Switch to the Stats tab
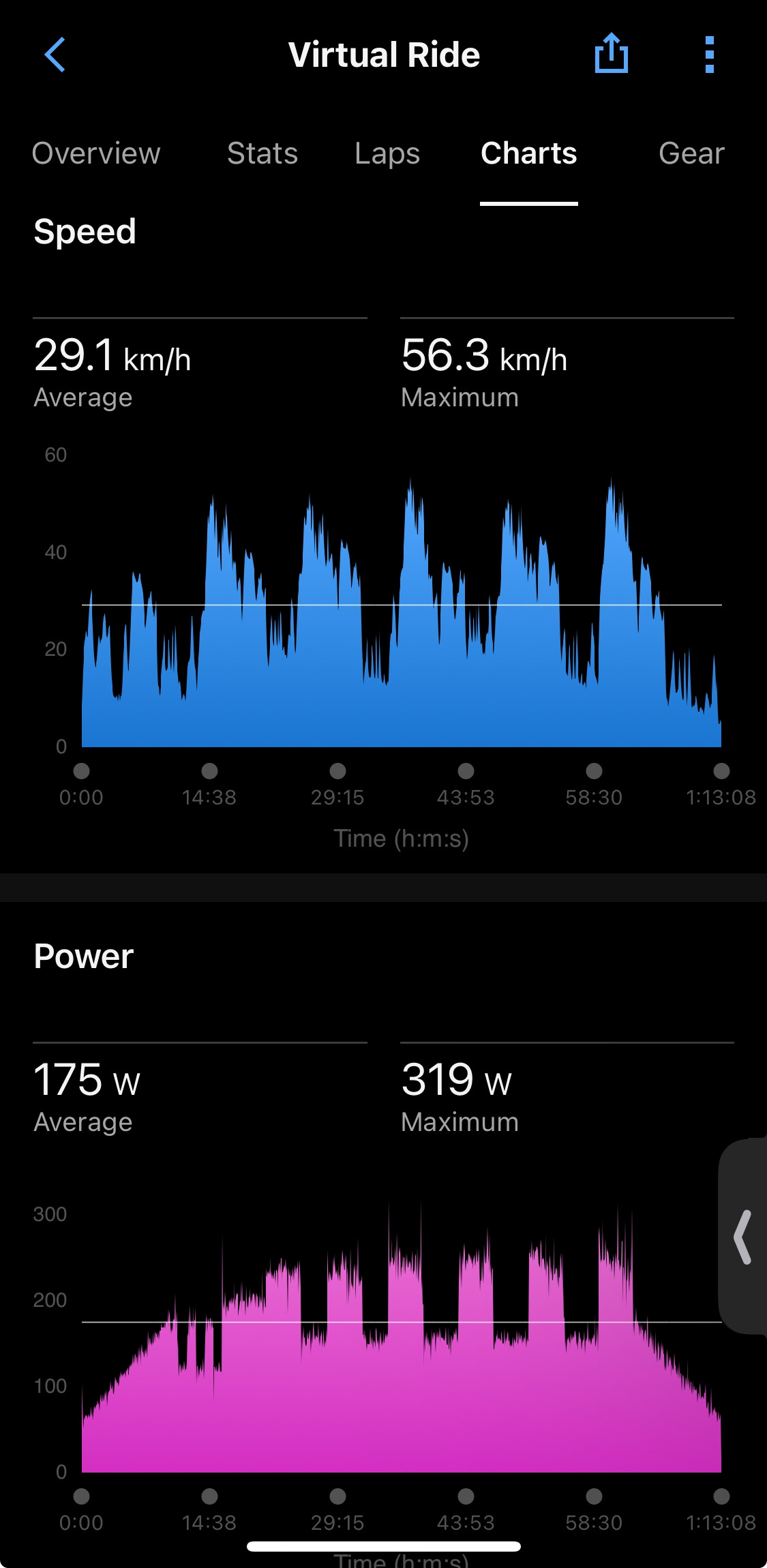Image resolution: width=767 pixels, height=1568 pixels. [x=262, y=153]
